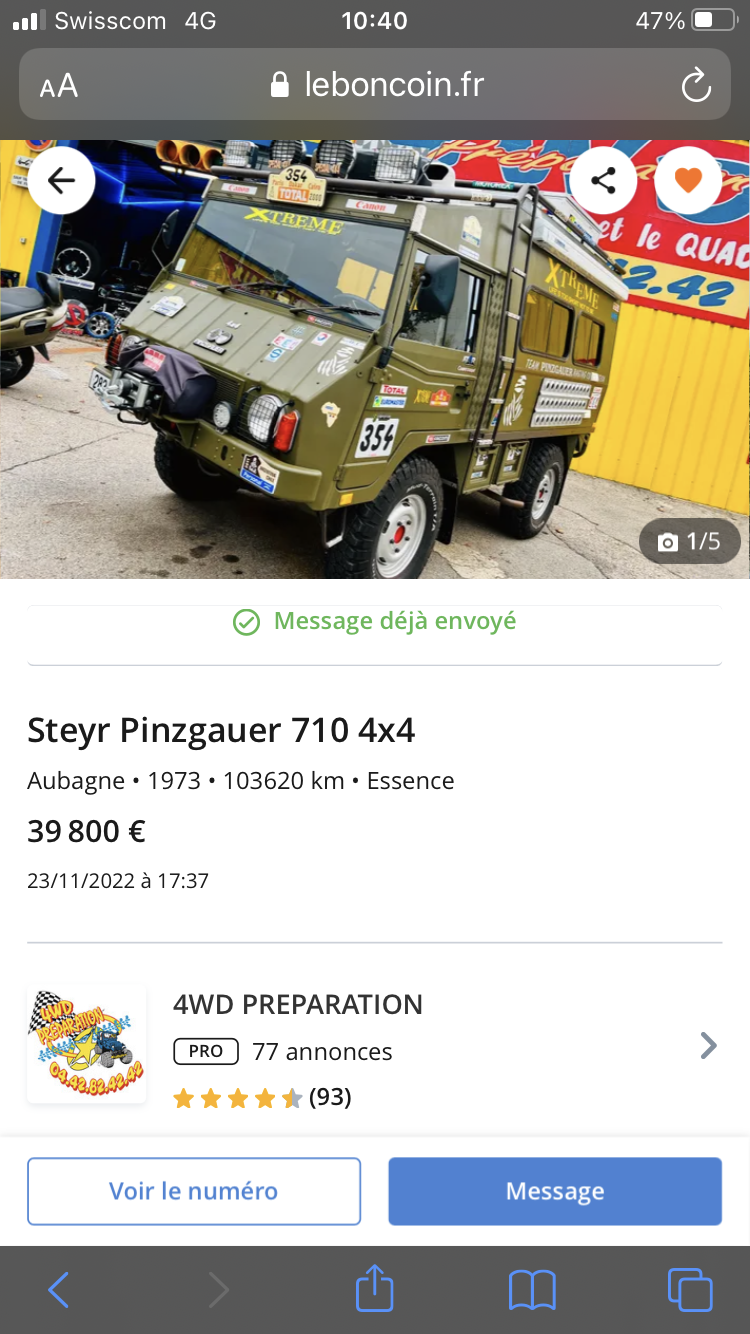The width and height of the screenshot is (750, 1334).
Task: Share this Pinzgauer listing
Action: click(603, 180)
